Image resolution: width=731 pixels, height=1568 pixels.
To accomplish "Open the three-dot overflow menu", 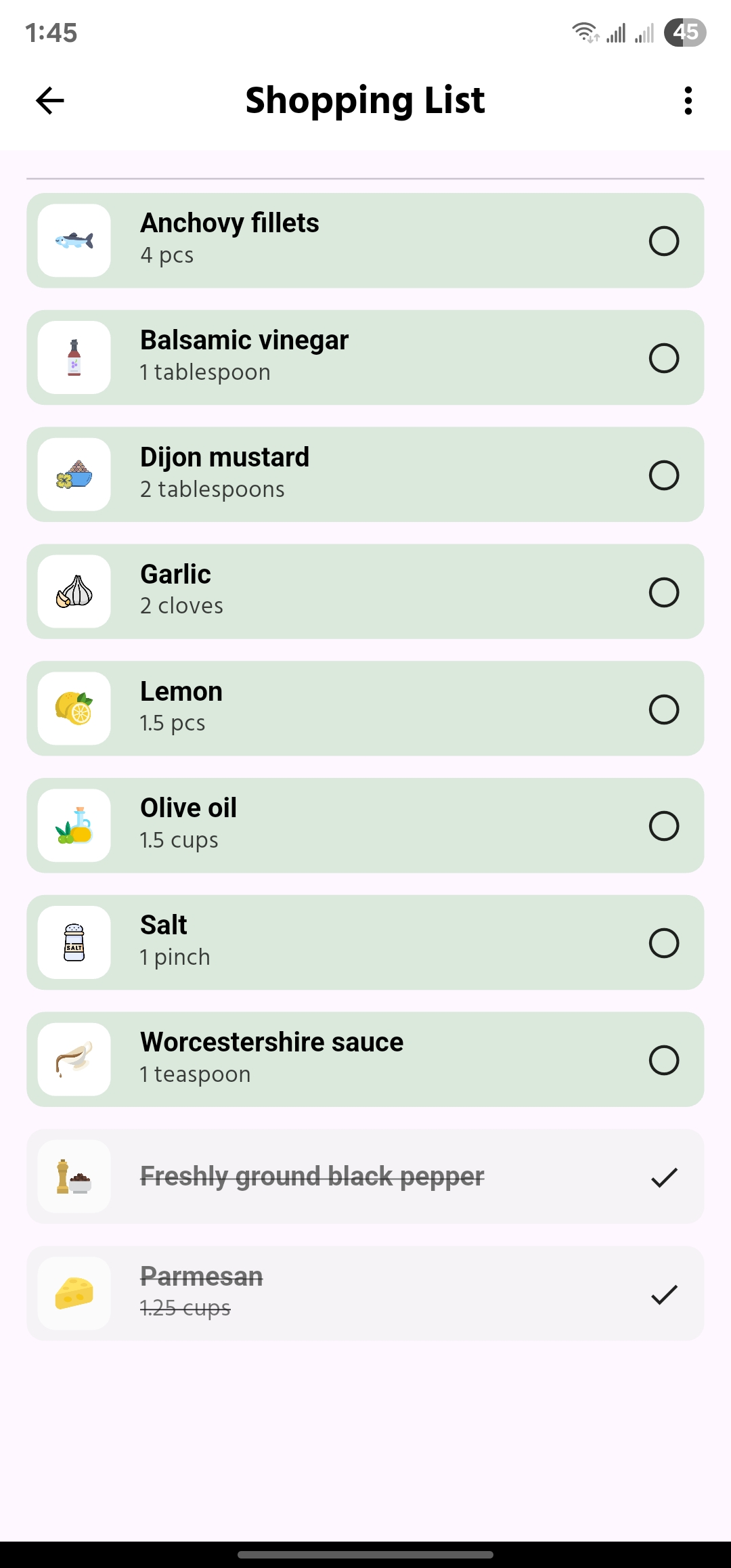I will pos(688,101).
